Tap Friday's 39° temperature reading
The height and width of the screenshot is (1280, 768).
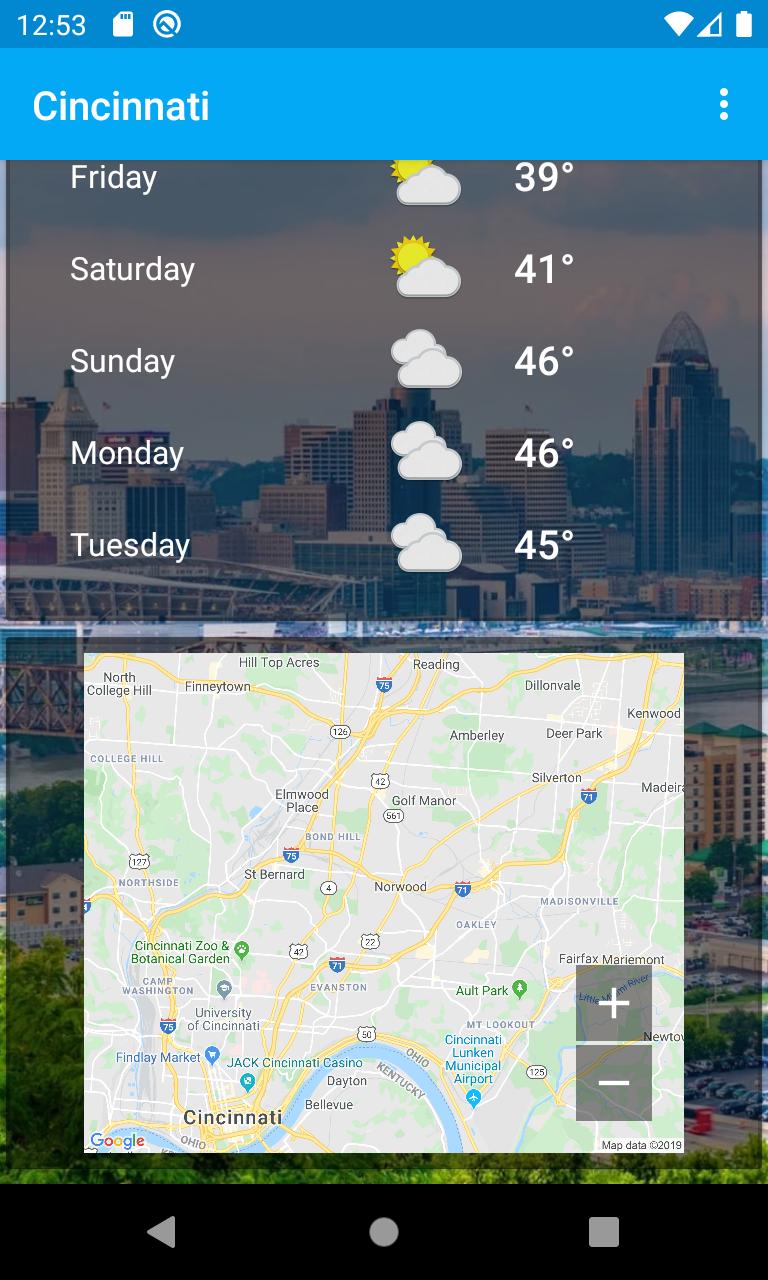[x=543, y=176]
